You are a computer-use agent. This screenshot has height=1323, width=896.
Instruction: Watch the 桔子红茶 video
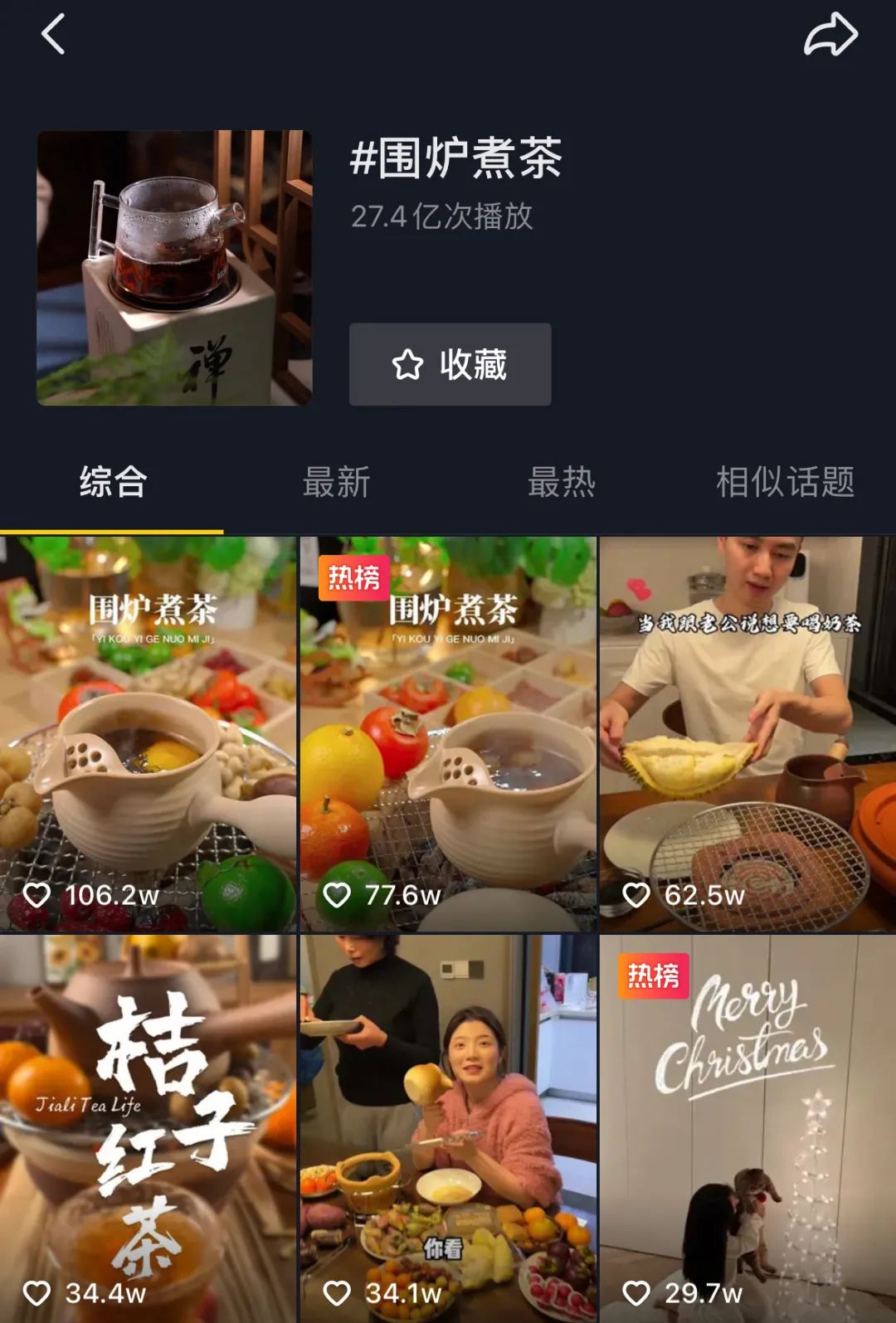[x=148, y=1128]
